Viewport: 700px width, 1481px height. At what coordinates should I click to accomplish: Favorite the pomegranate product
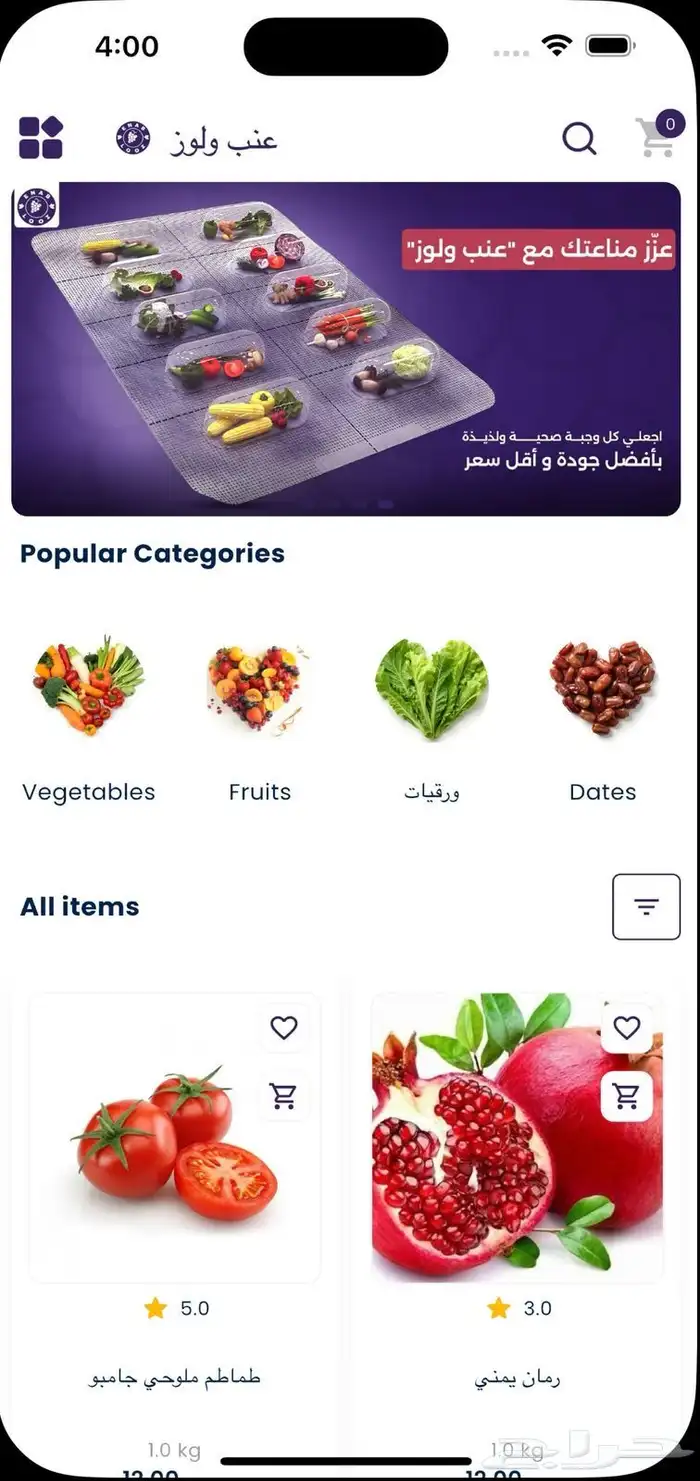coord(627,1027)
